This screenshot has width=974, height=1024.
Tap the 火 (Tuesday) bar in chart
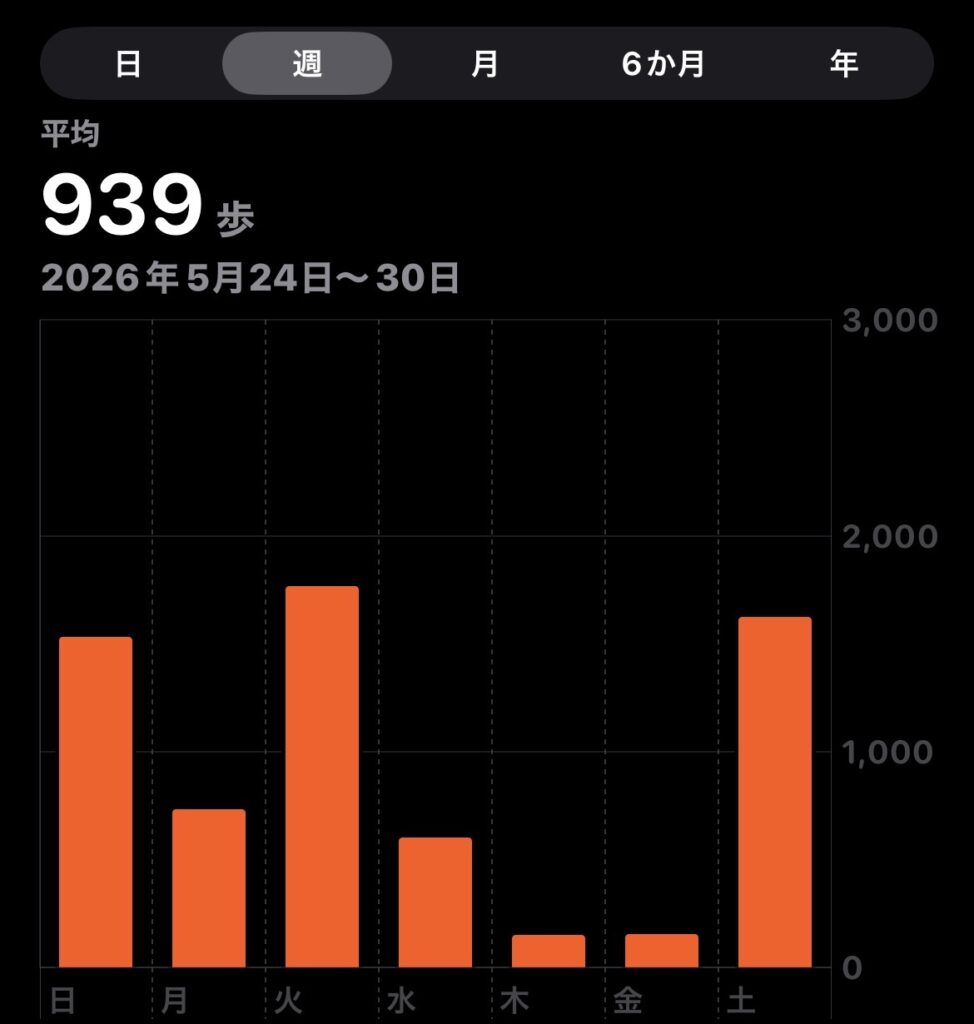click(x=322, y=776)
